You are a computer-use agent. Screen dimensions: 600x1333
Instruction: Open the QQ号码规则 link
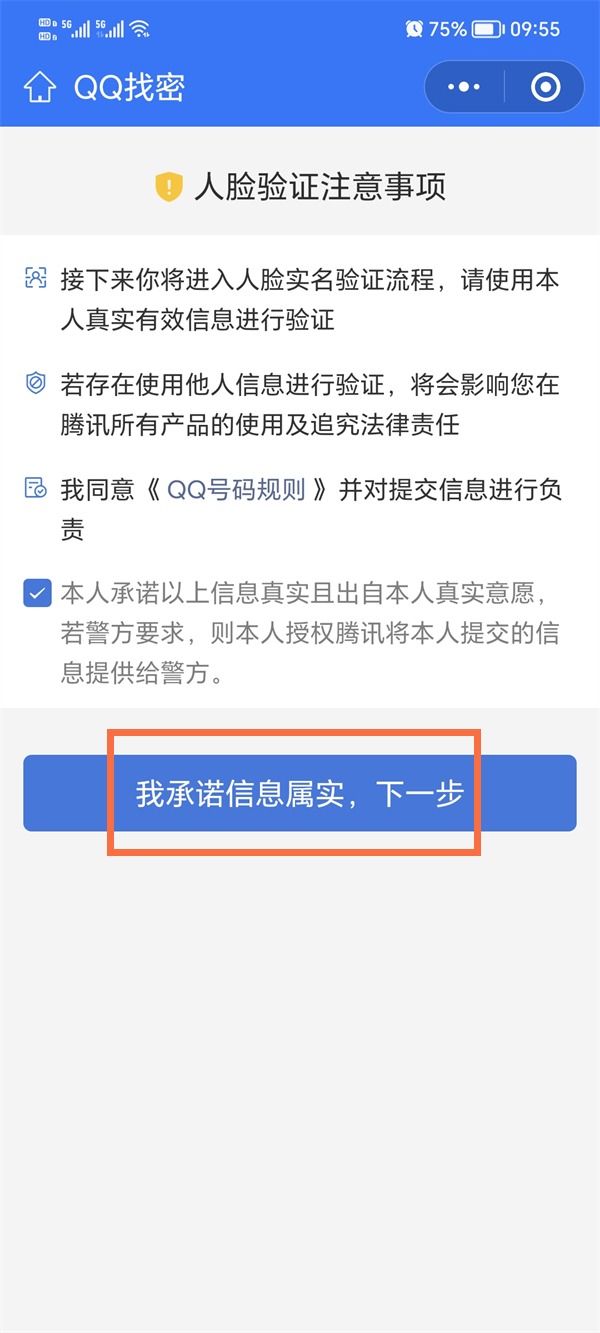point(236,489)
